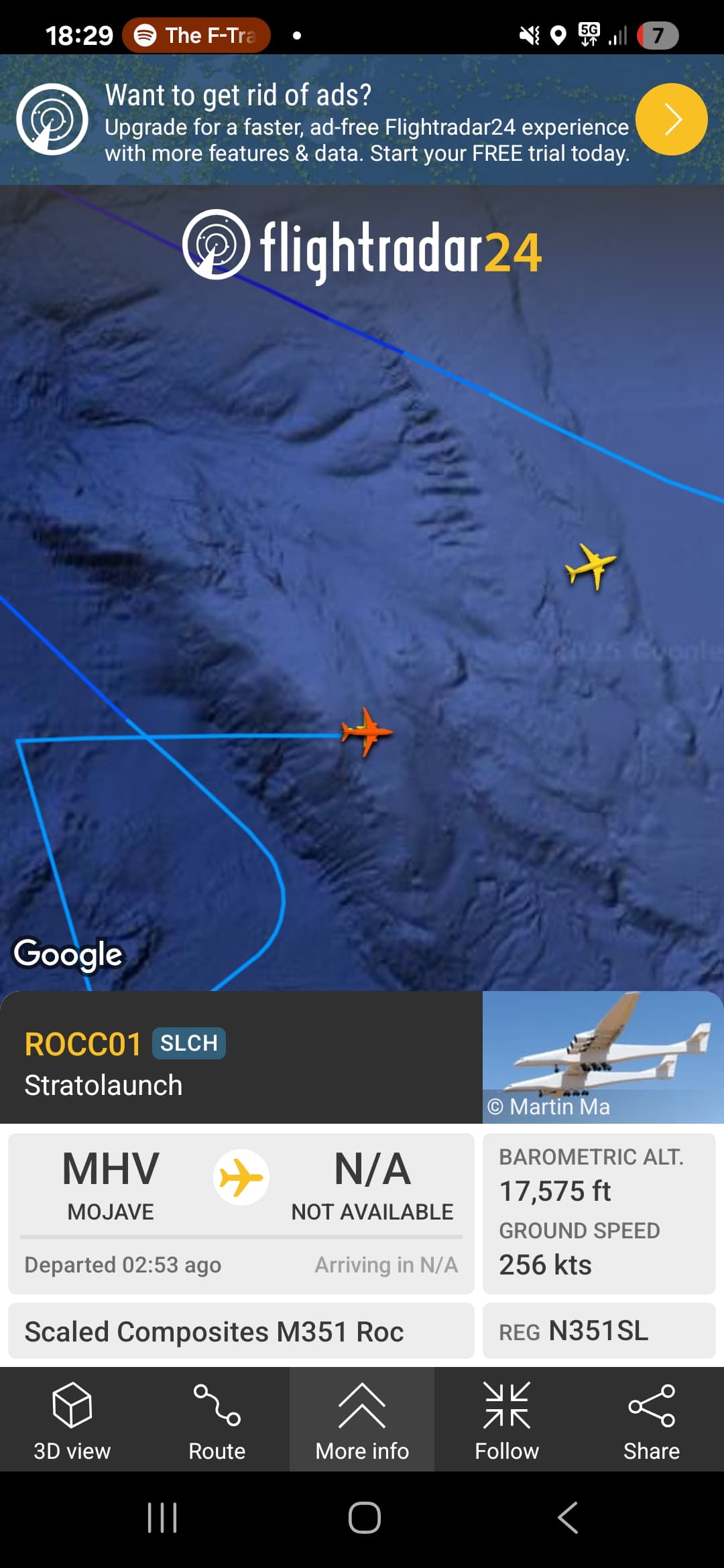This screenshot has width=724, height=1568.
Task: Open recent apps from the navigation bar
Action: point(162,1518)
